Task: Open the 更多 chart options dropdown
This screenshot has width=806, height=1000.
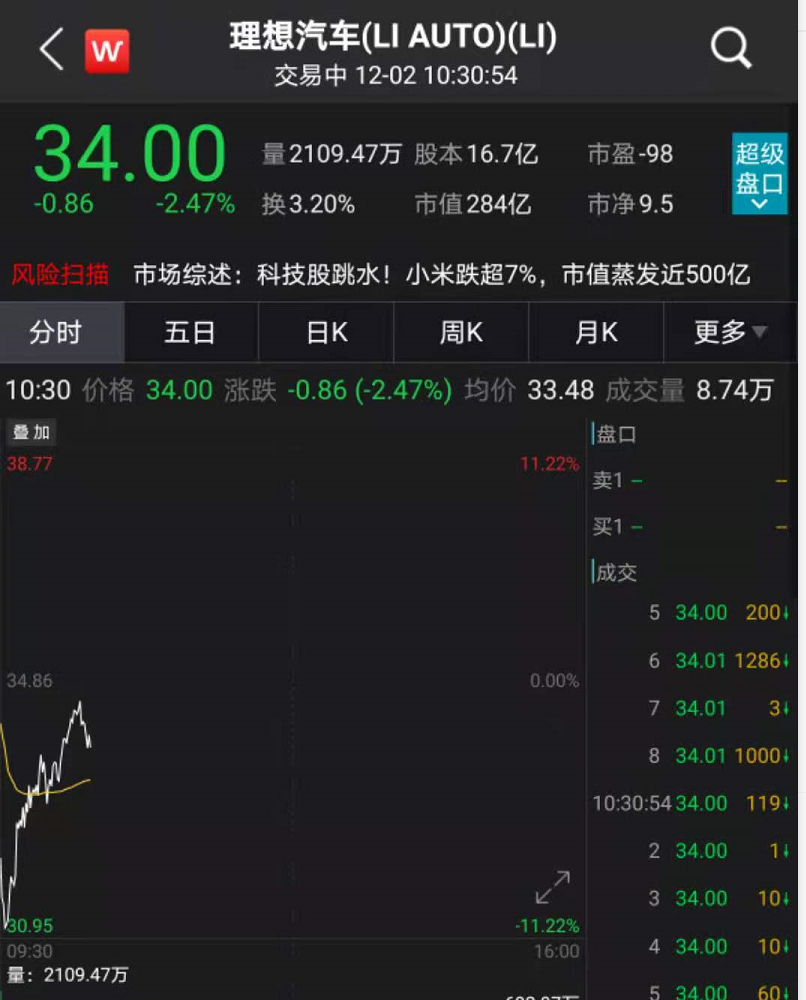Action: click(x=731, y=332)
